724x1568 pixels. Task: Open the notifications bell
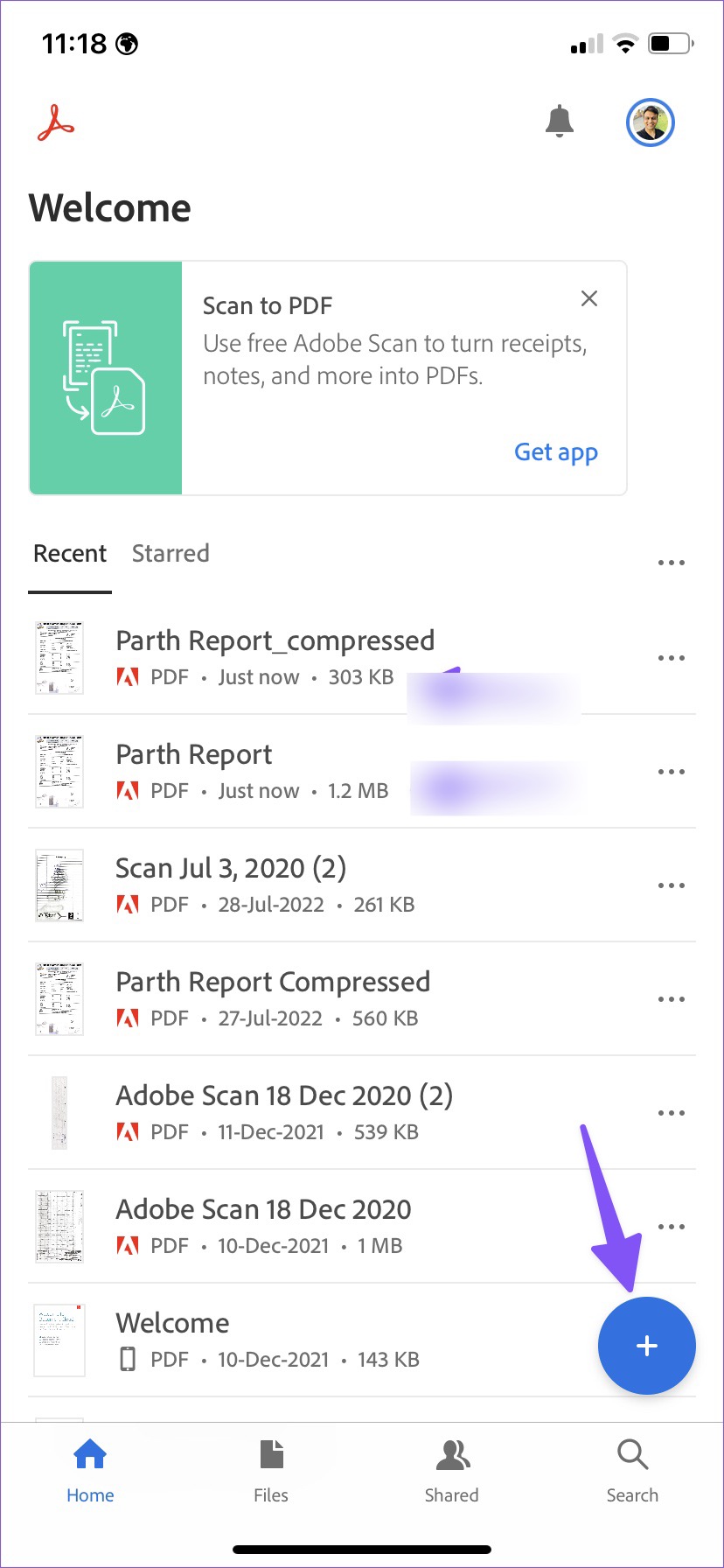point(560,122)
